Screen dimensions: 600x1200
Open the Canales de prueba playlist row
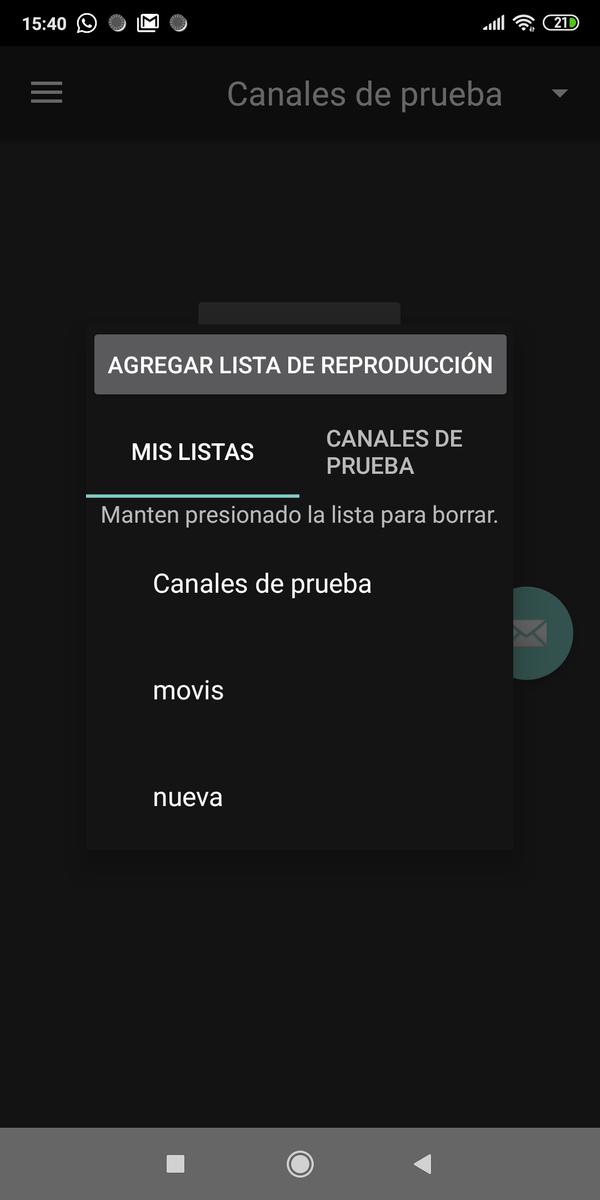click(x=262, y=584)
